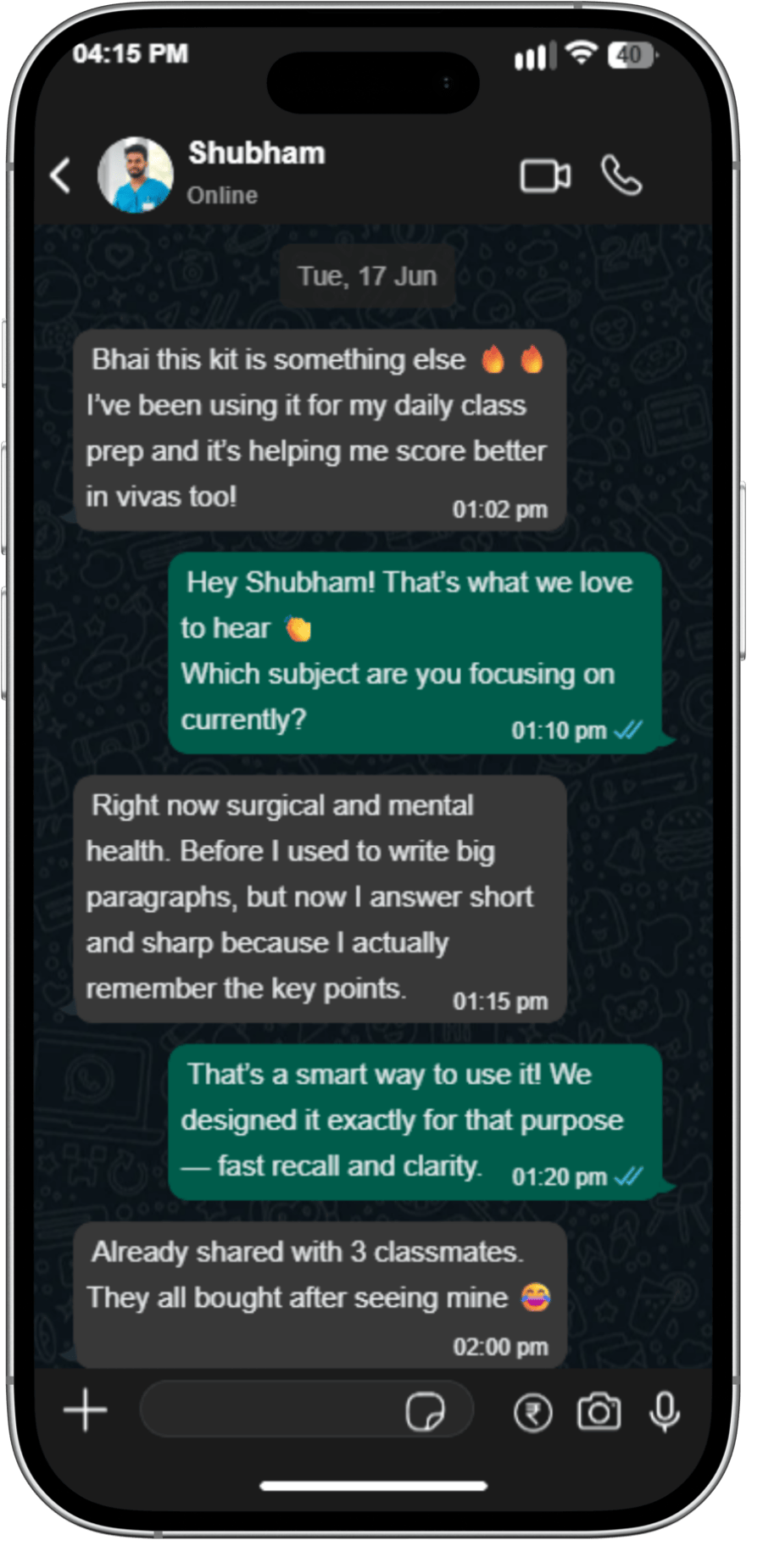Open Shubham's profile picture
This screenshot has width=763, height=1568.
pyautogui.click(x=136, y=174)
